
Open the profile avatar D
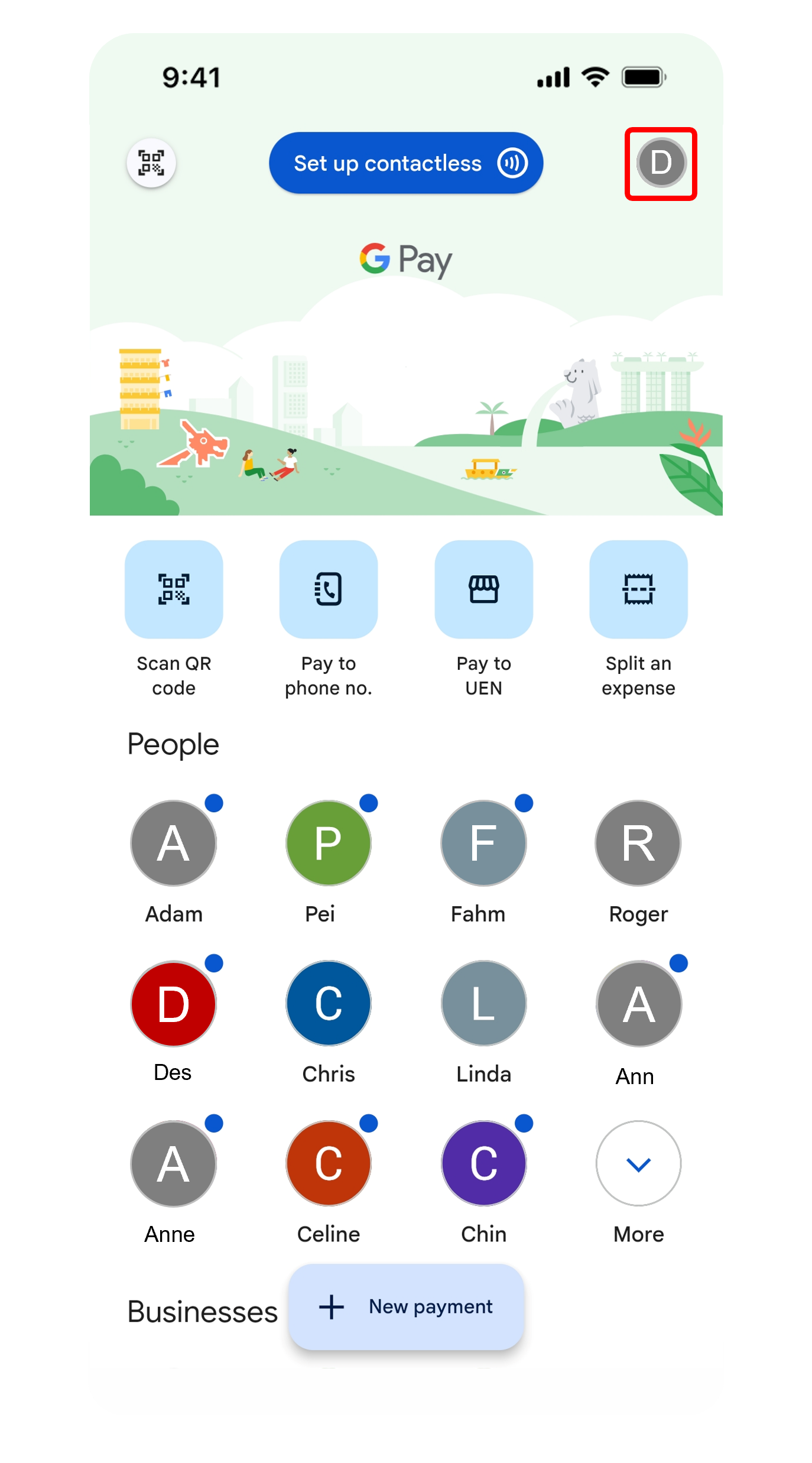coord(661,163)
